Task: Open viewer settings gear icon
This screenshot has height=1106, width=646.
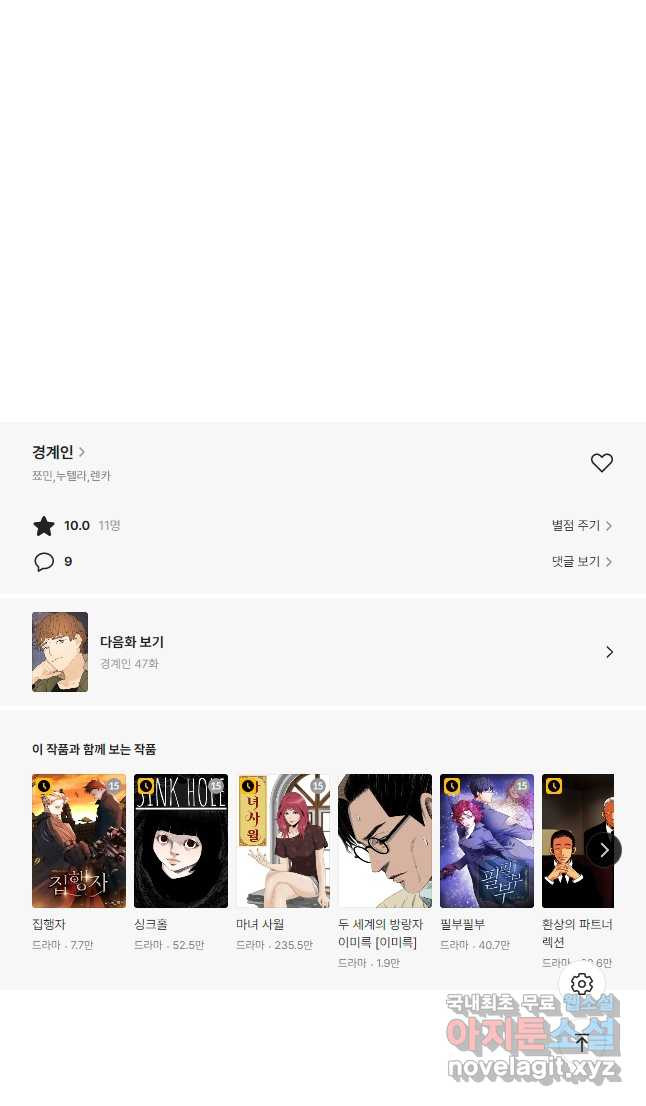Action: pyautogui.click(x=582, y=984)
